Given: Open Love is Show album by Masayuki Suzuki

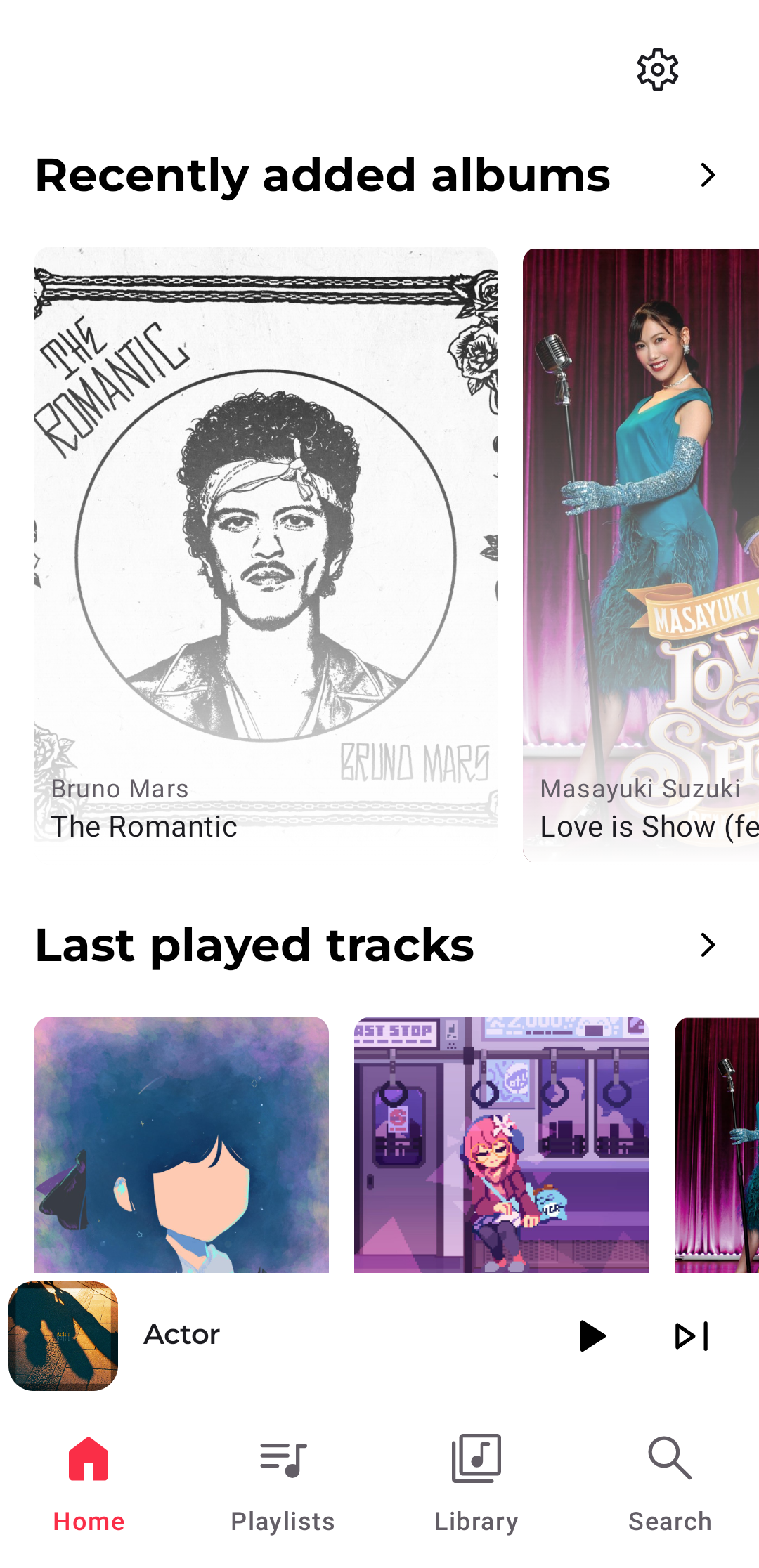Looking at the screenshot, I should [641, 555].
